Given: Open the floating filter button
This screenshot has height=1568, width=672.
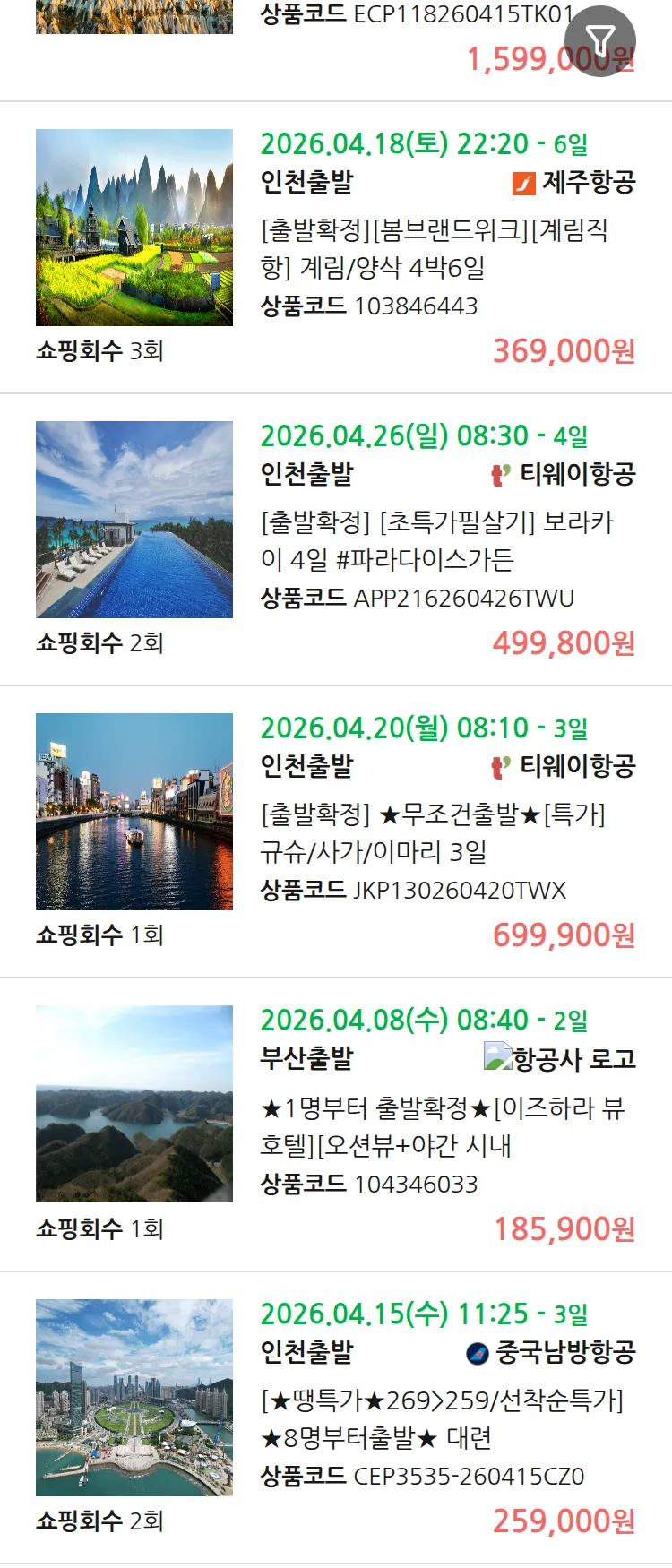Looking at the screenshot, I should tap(599, 40).
